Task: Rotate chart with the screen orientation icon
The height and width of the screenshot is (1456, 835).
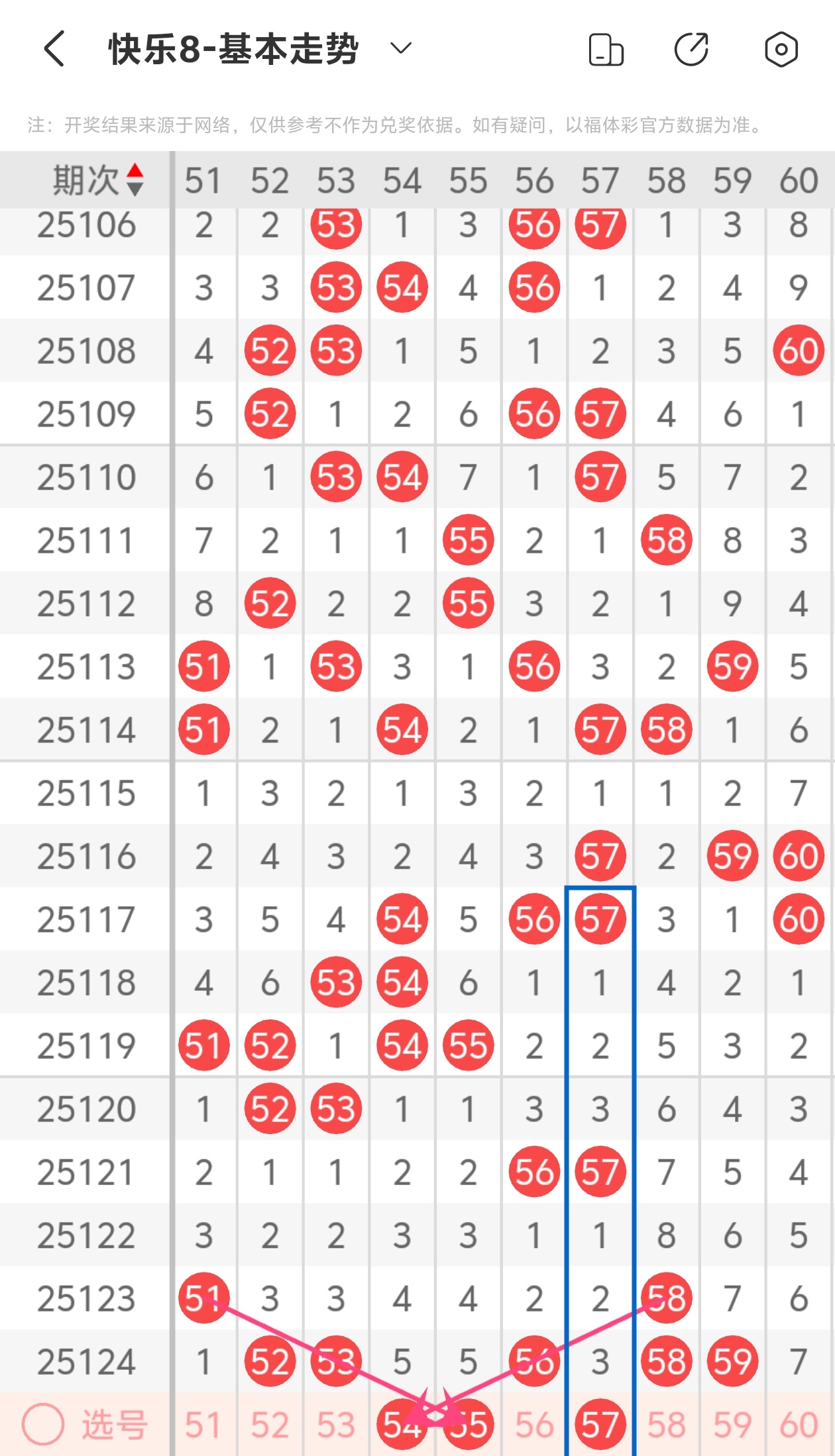Action: pyautogui.click(x=606, y=50)
